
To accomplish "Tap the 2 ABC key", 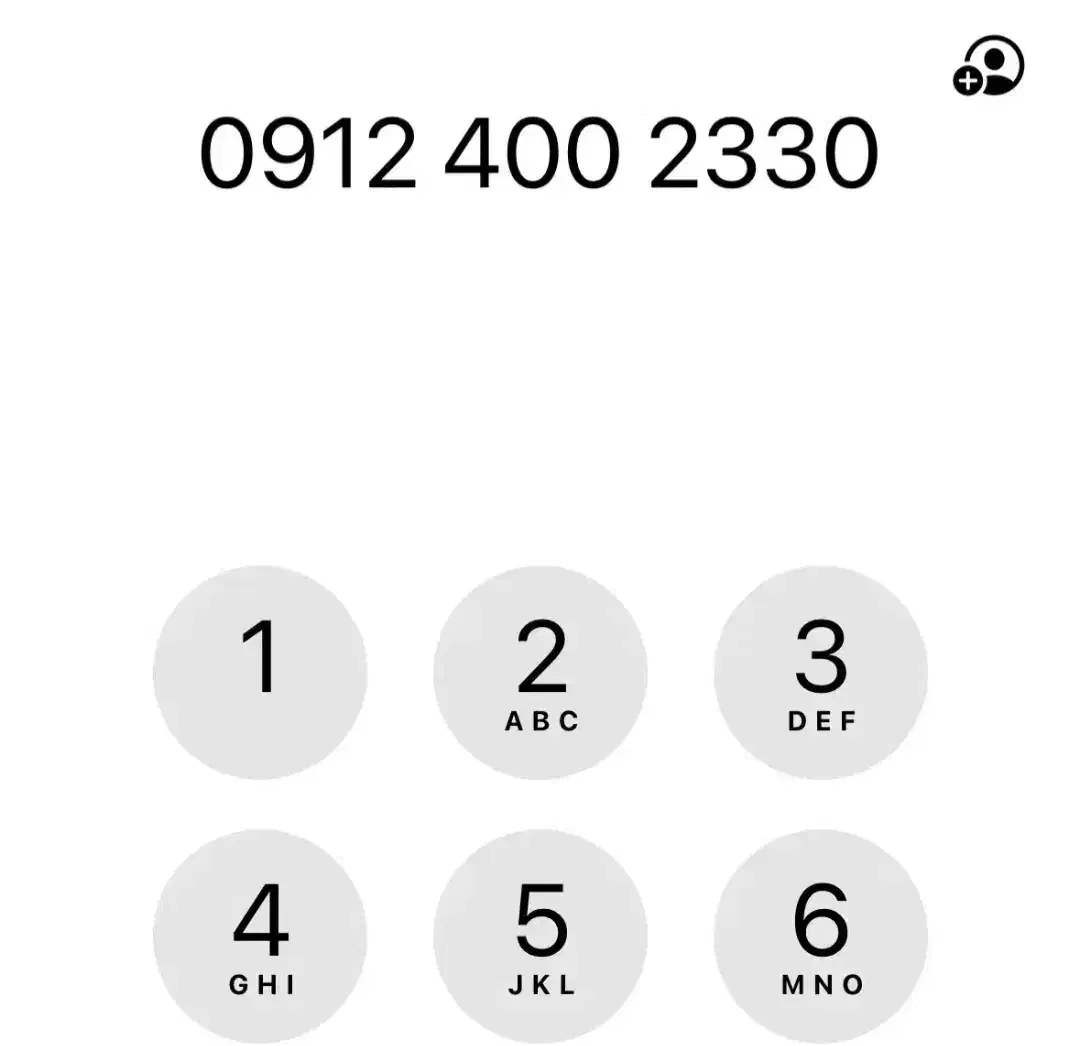I will (x=541, y=672).
